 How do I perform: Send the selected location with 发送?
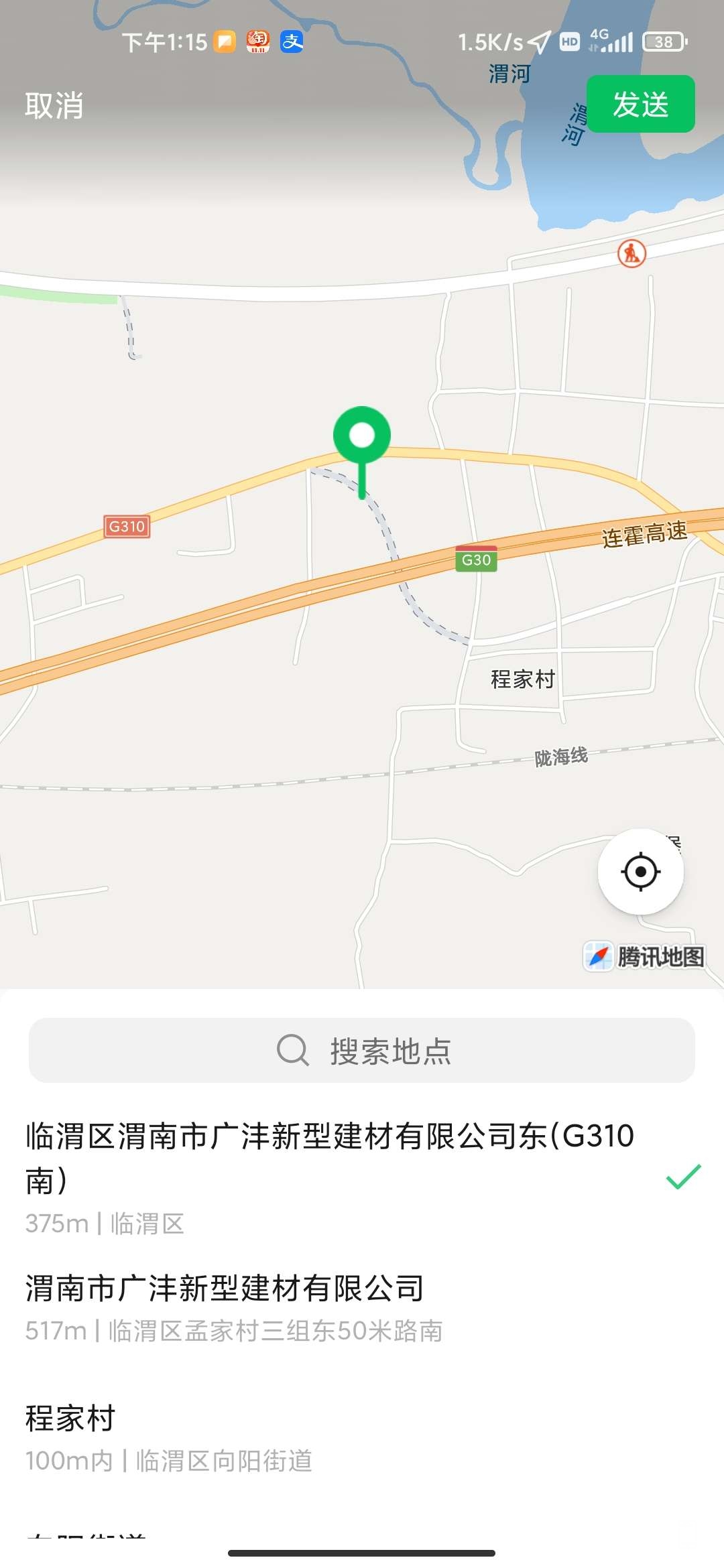[640, 105]
